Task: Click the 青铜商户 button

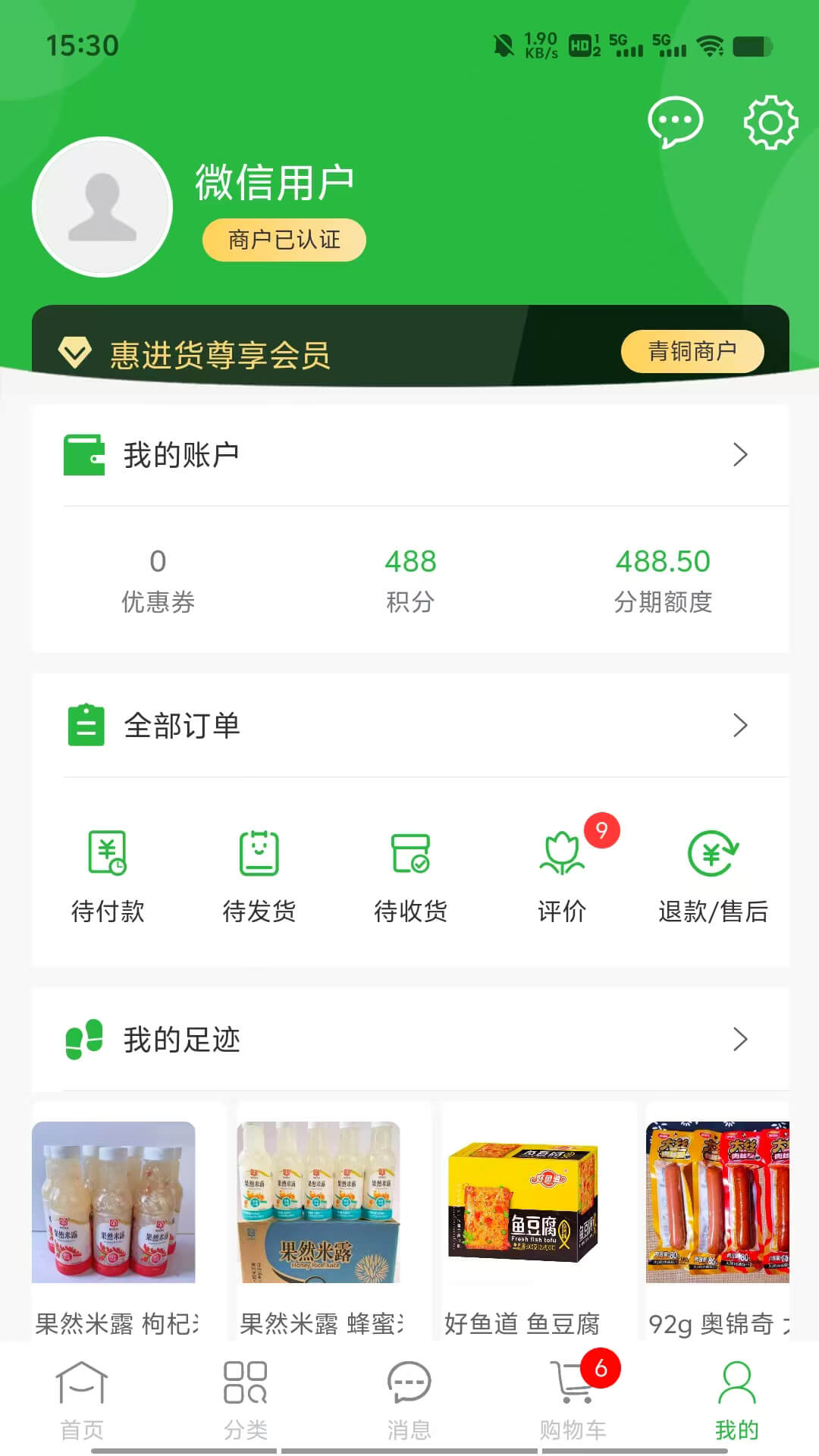Action: click(x=692, y=351)
